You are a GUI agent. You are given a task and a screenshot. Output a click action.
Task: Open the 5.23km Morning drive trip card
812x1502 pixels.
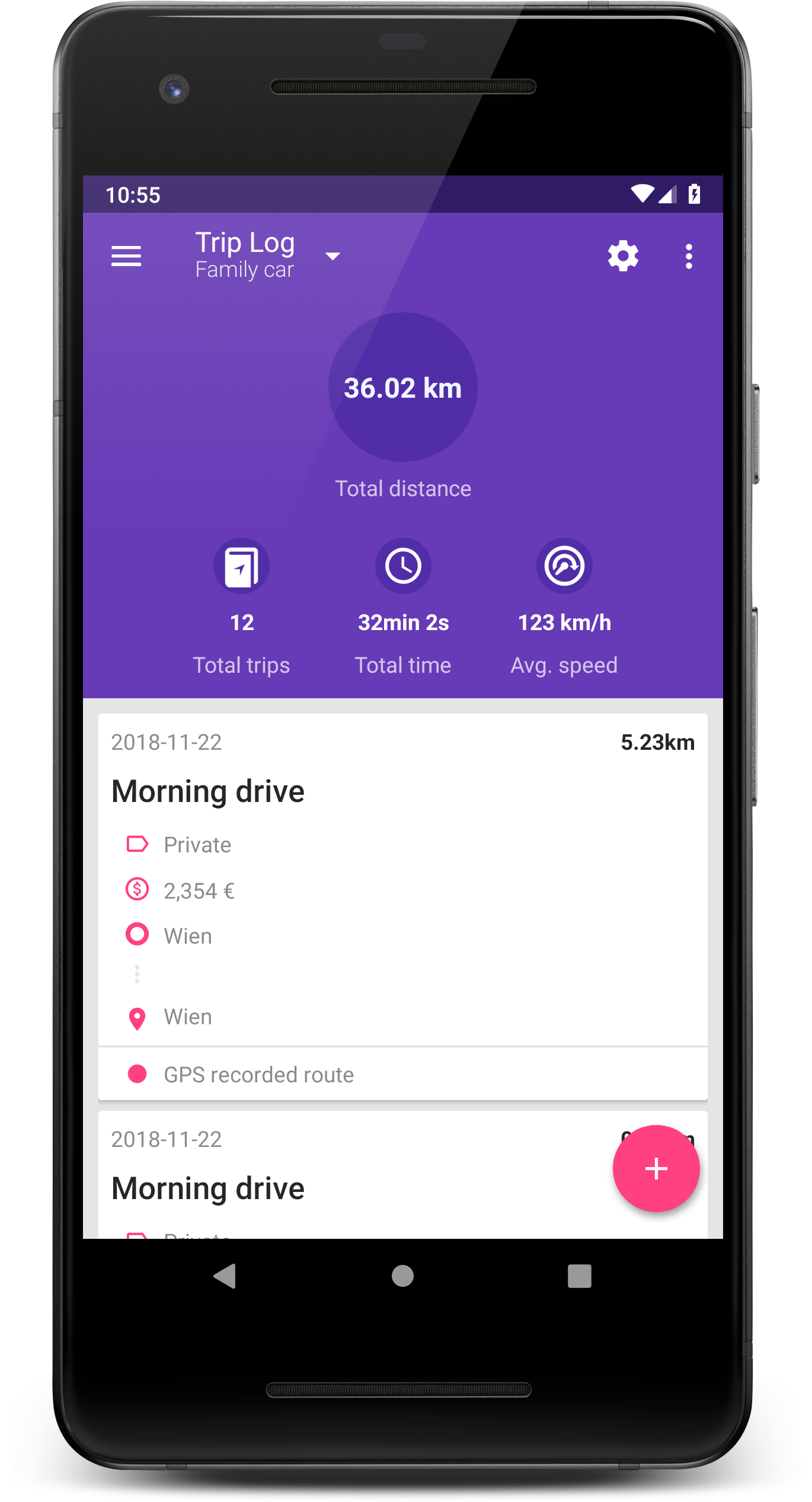click(x=403, y=906)
